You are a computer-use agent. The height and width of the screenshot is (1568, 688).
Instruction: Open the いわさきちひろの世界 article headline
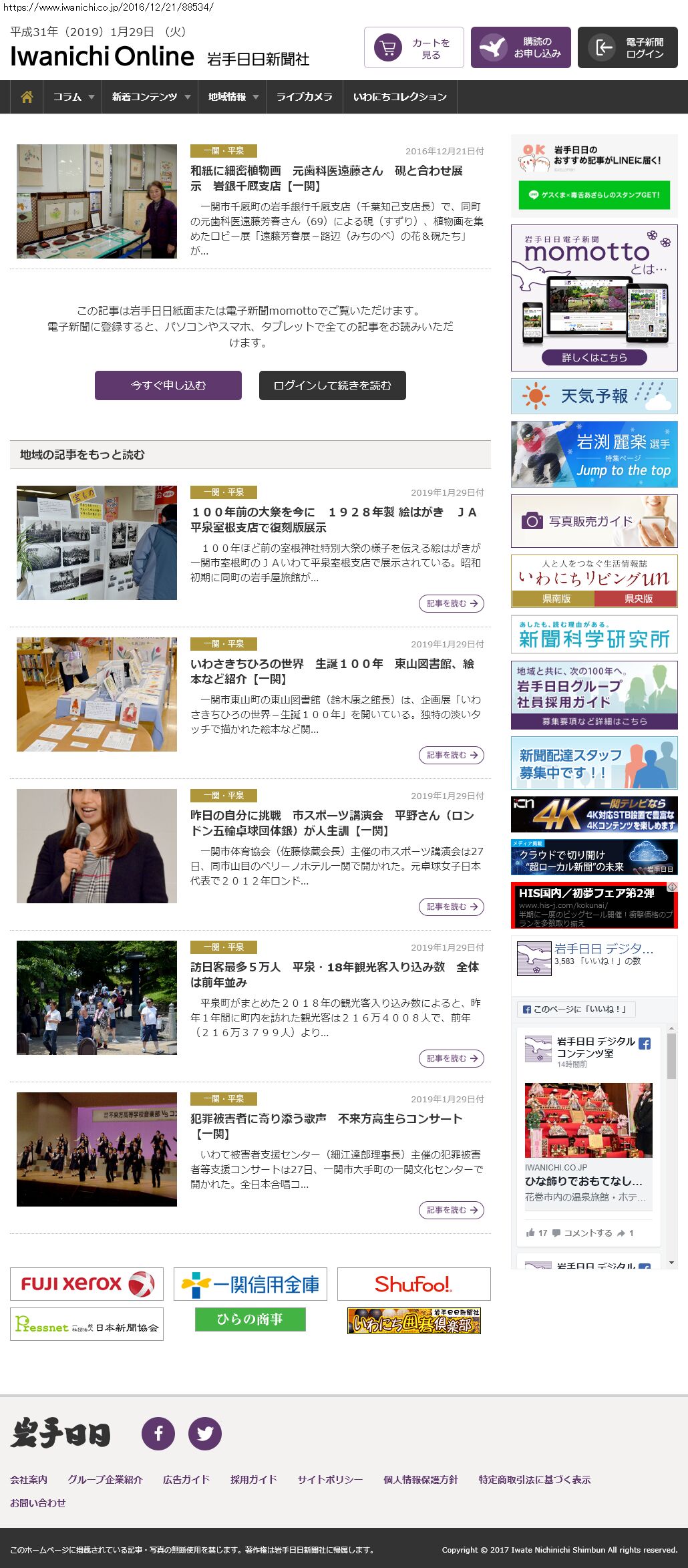tap(332, 671)
